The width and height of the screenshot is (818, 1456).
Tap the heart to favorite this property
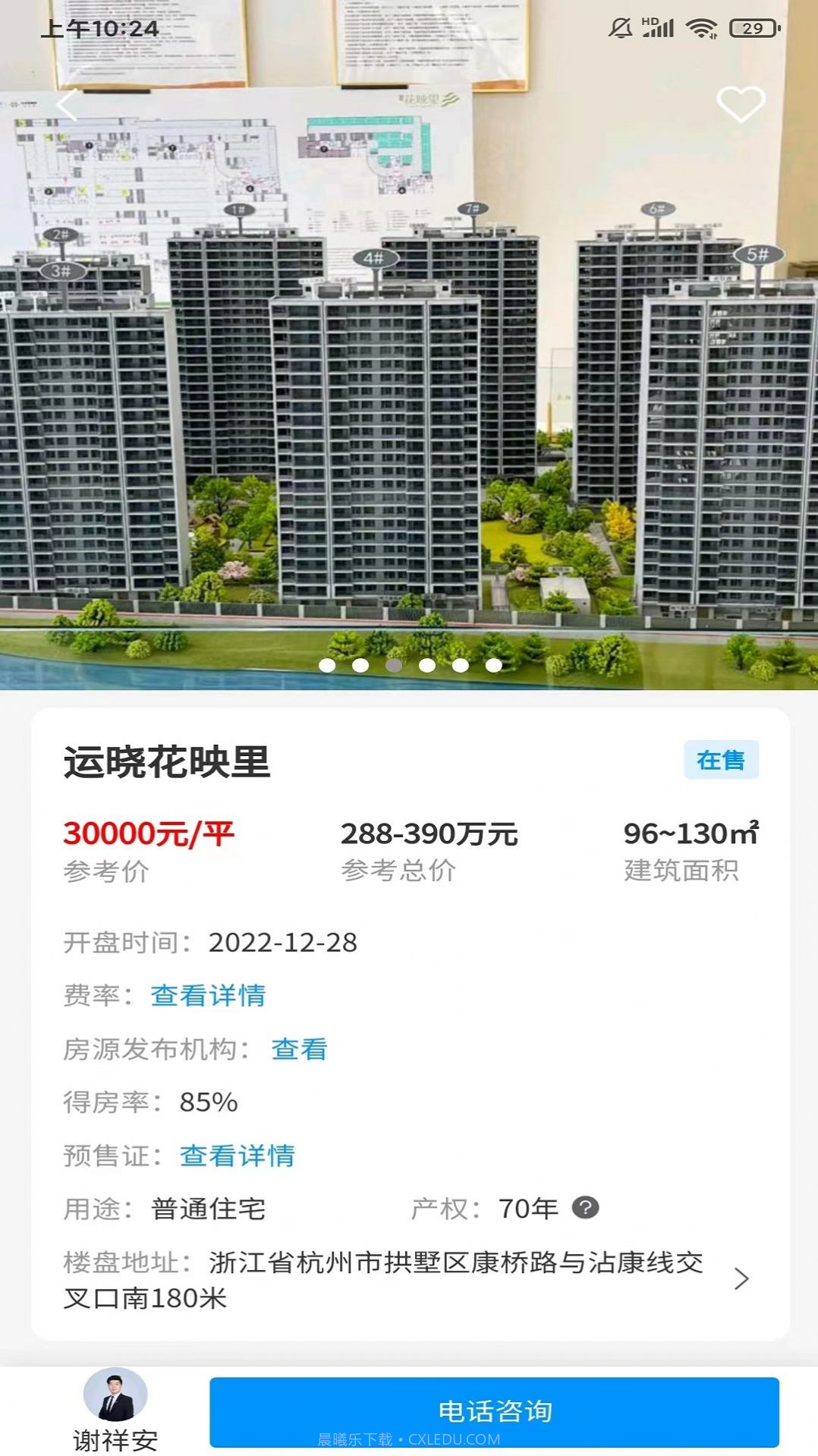[x=739, y=102]
